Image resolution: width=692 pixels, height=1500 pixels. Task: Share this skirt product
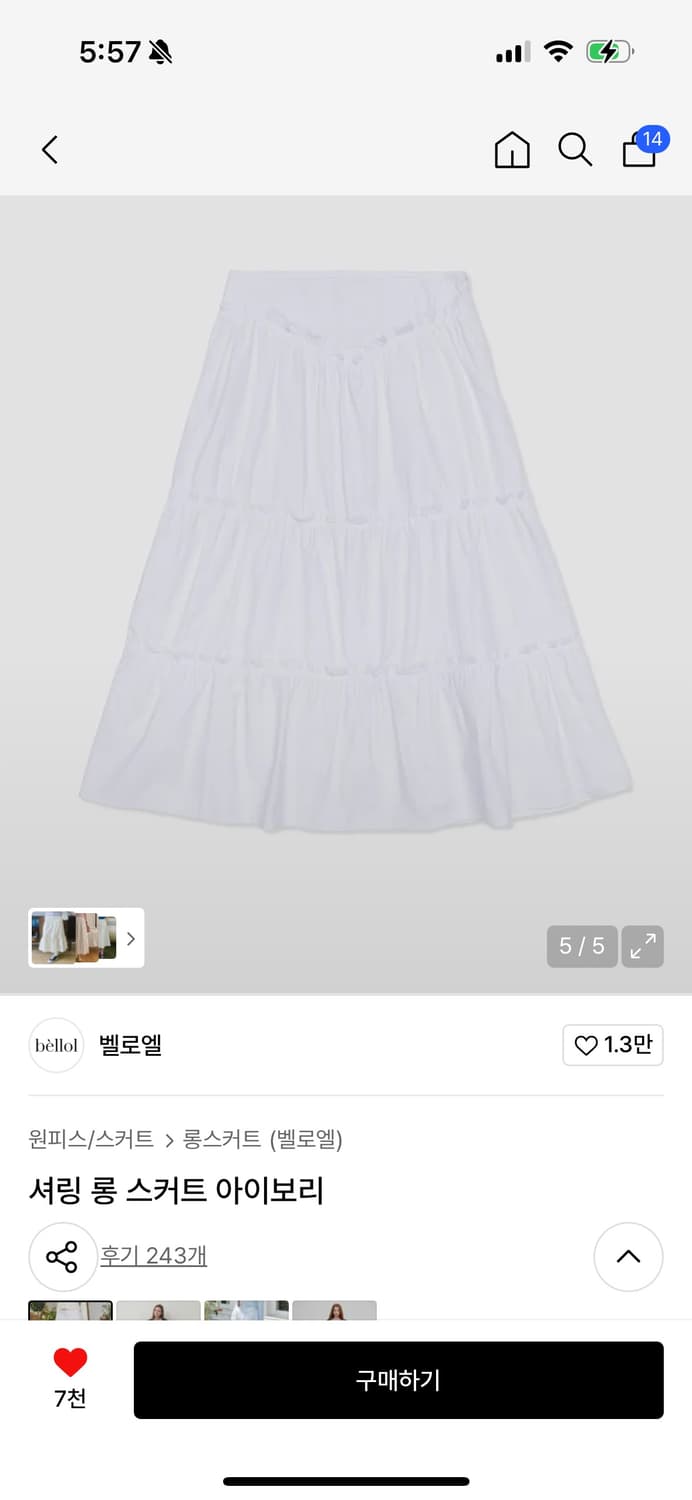(62, 1257)
